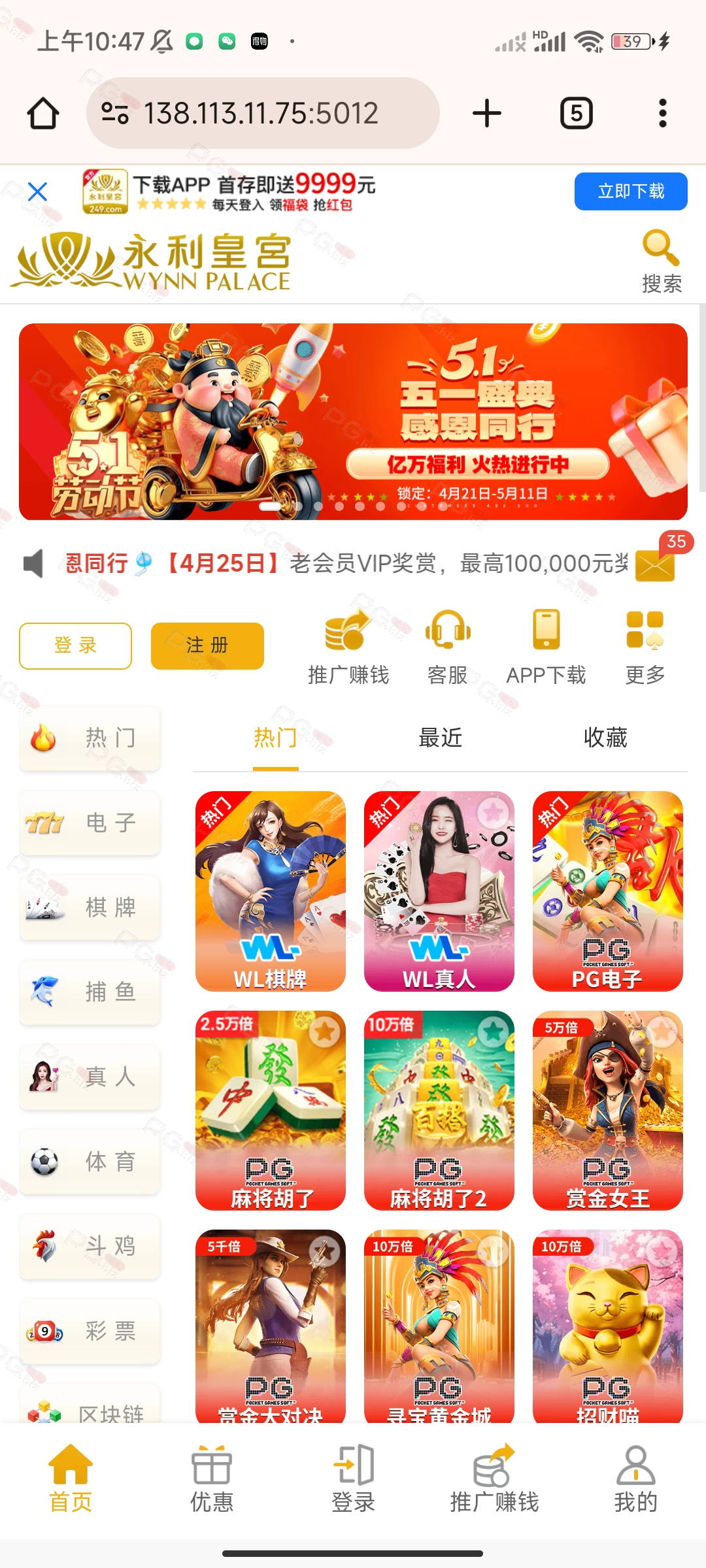Open the browser overflow menu
This screenshot has width=706, height=1568.
[663, 114]
